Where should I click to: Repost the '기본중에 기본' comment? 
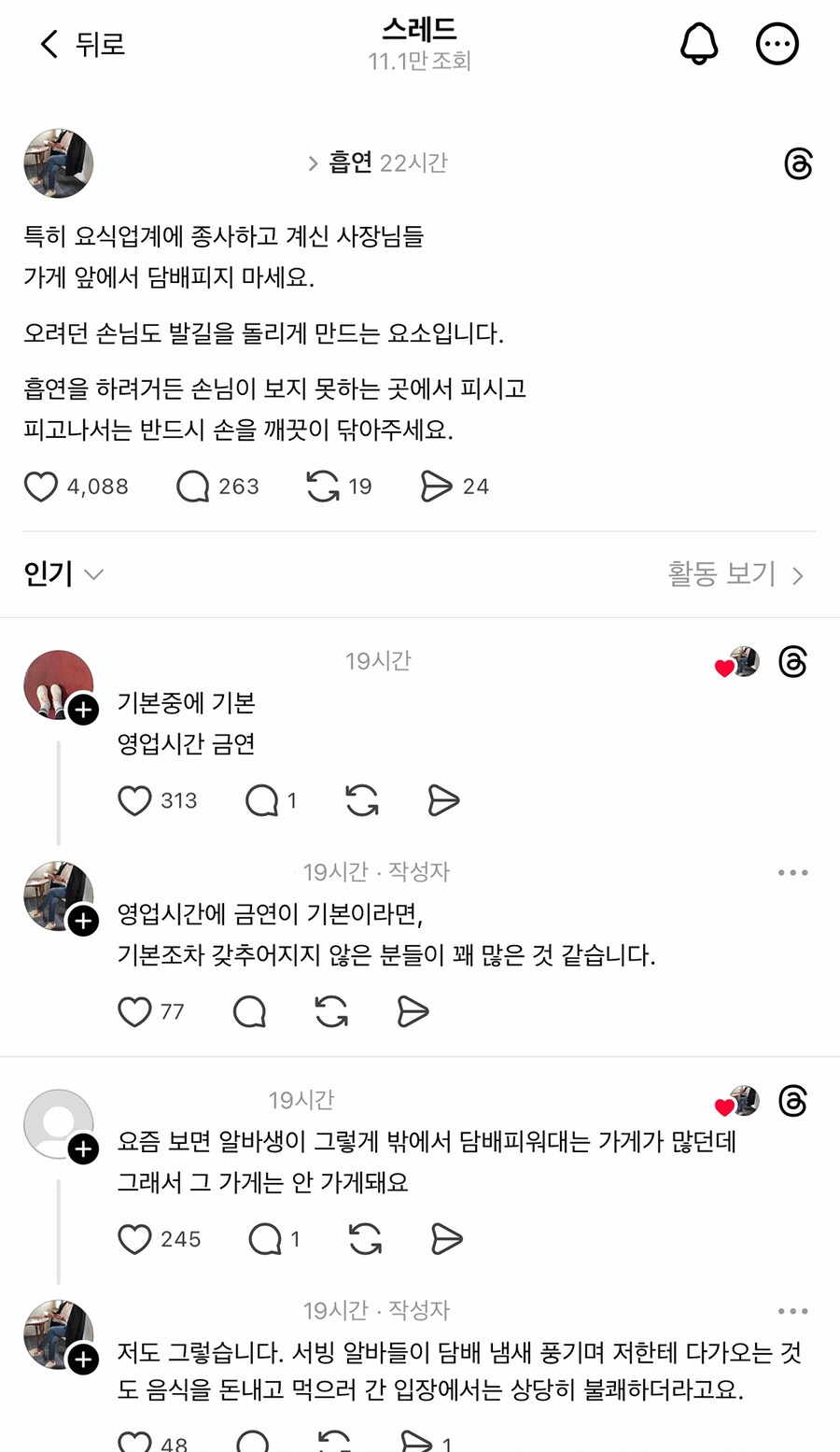pos(361,800)
